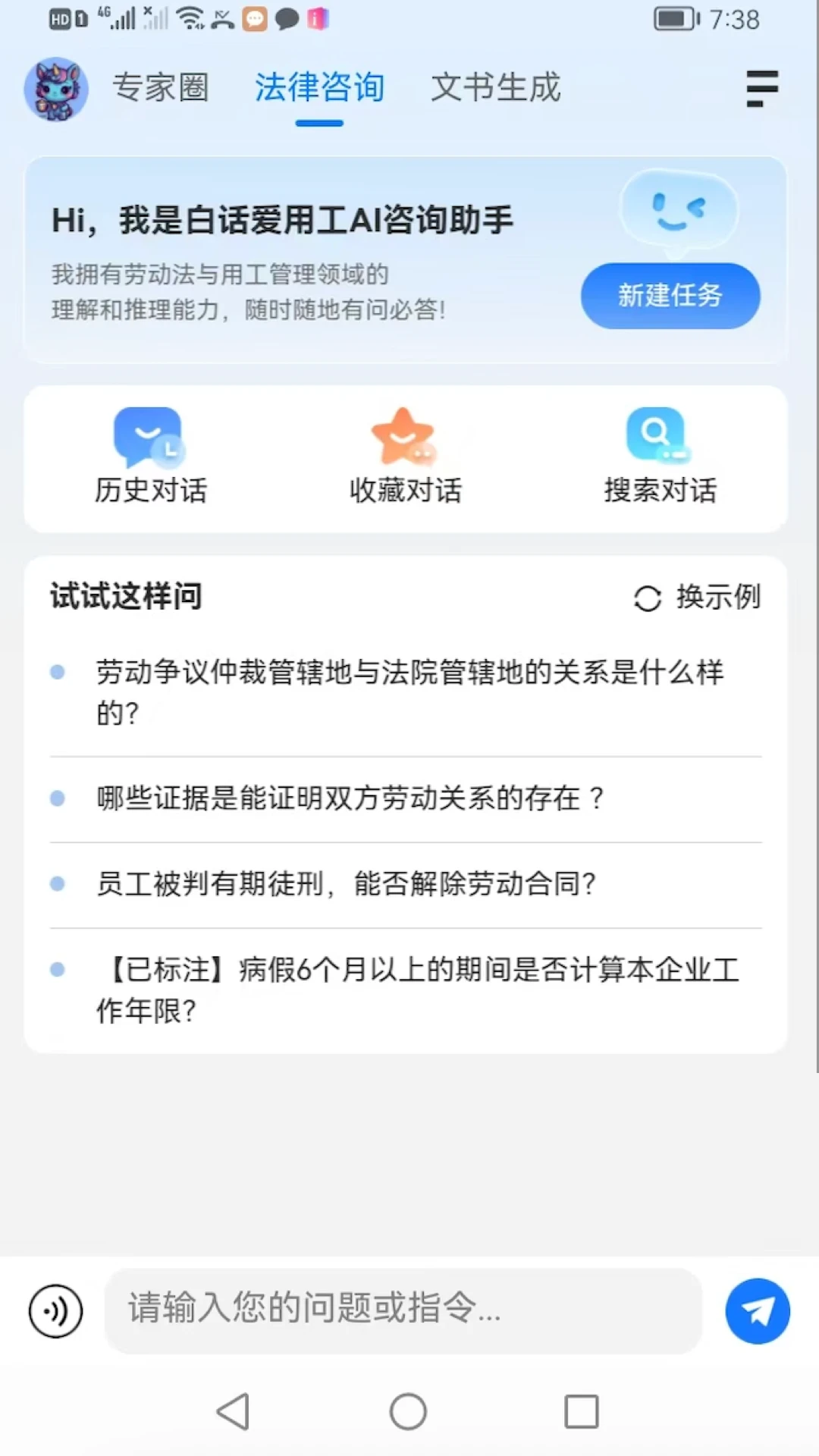Open recent apps from the navigation bar
Viewport: 819px width, 1456px height.
(582, 1412)
